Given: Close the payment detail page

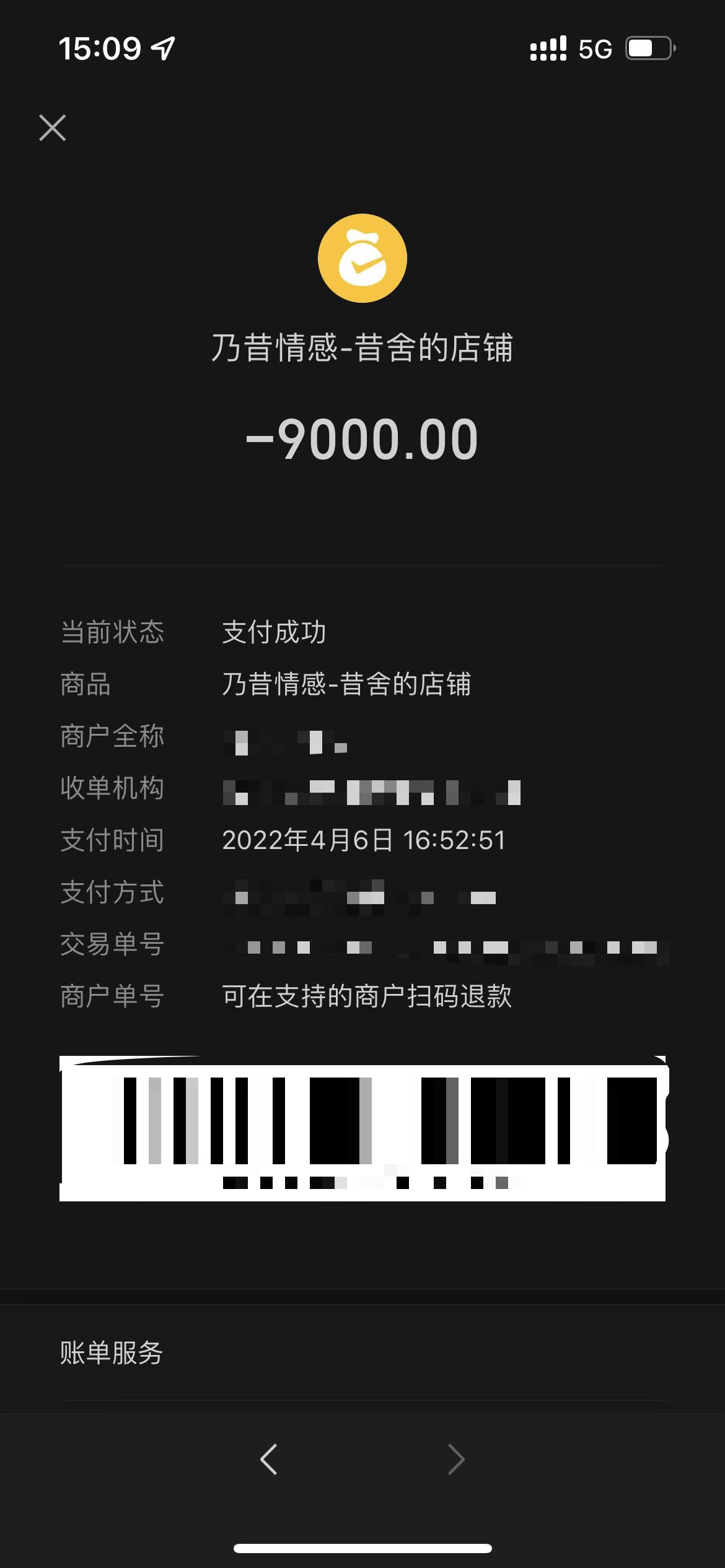Looking at the screenshot, I should pos(53,128).
